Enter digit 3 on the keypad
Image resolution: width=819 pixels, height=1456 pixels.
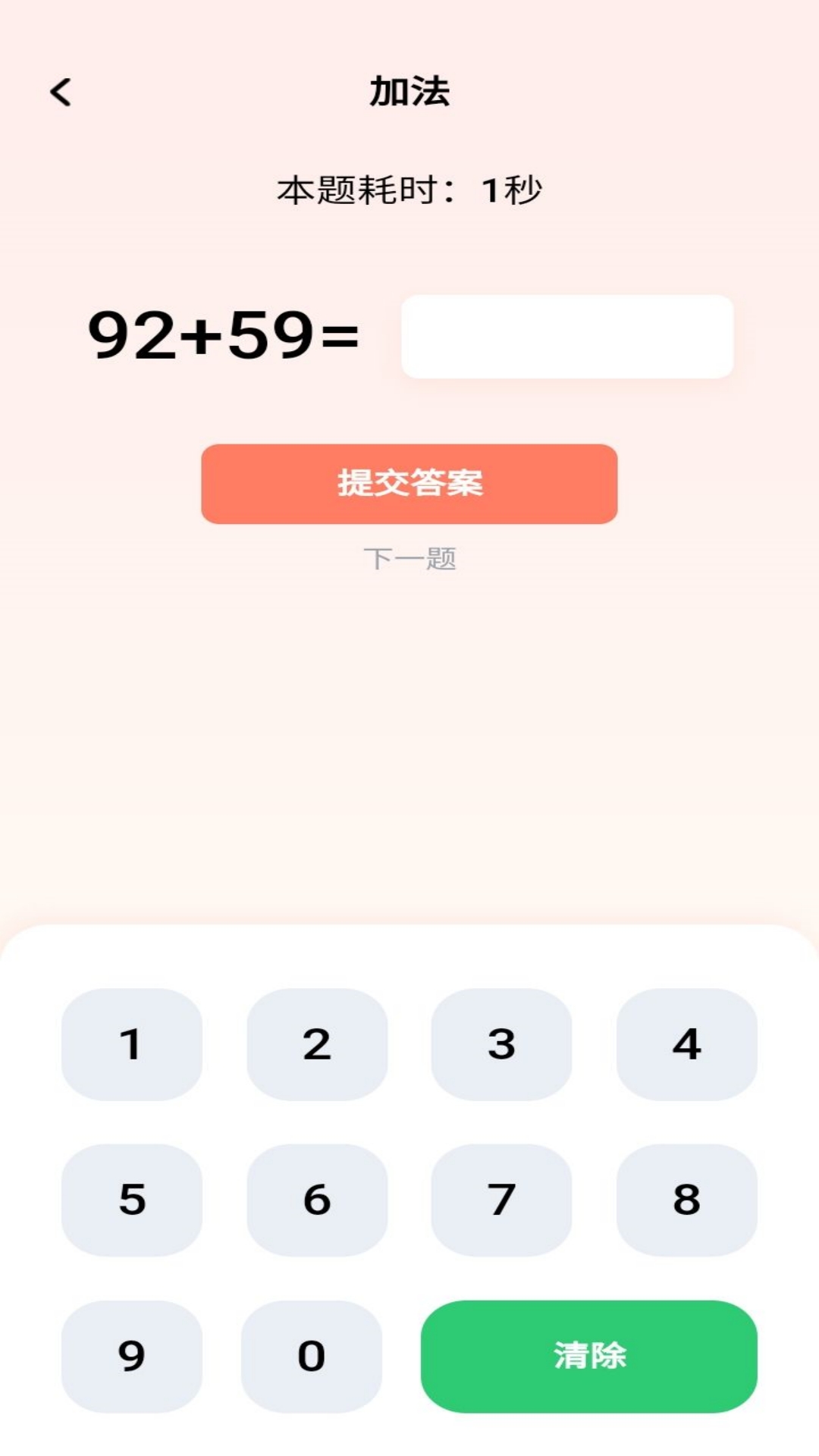[502, 1044]
